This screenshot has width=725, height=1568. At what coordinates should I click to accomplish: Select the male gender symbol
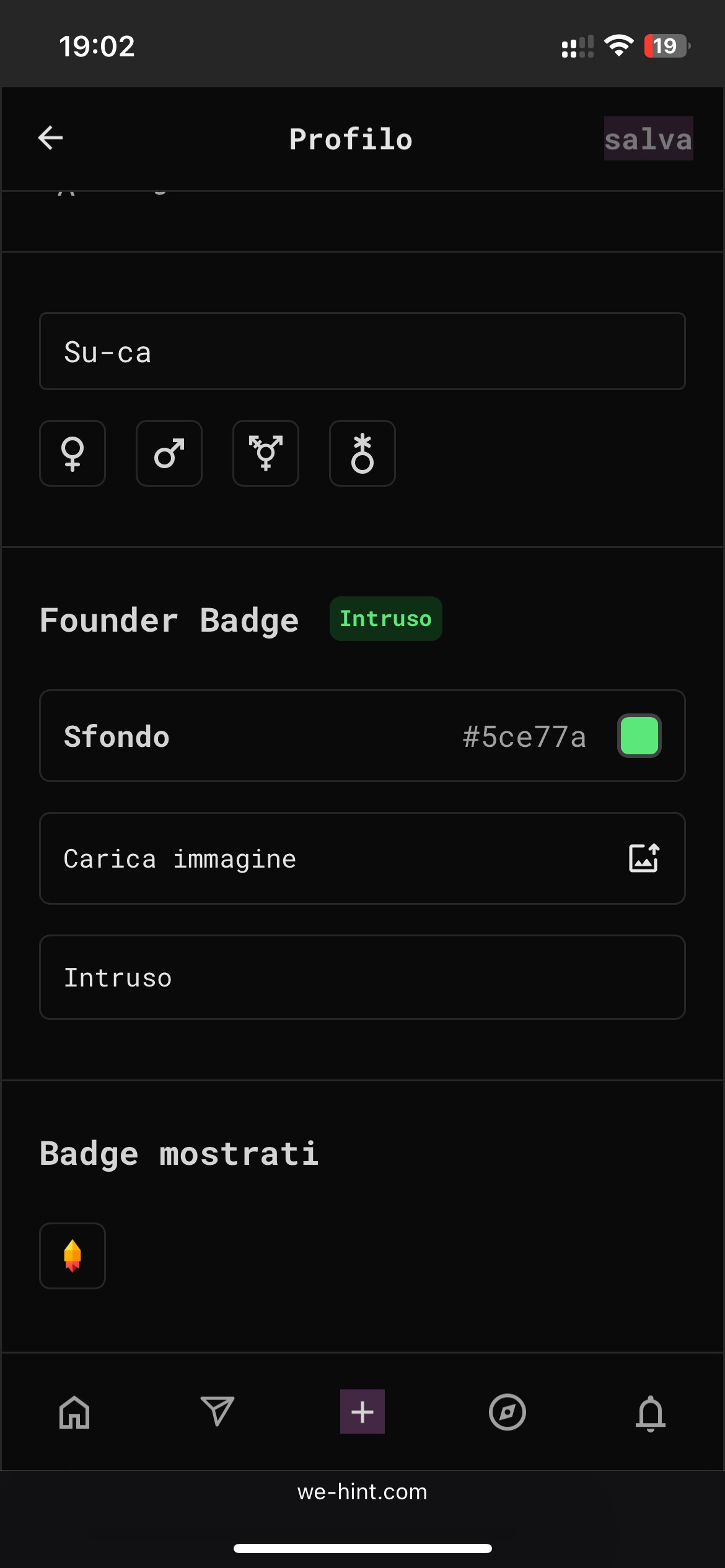(169, 453)
